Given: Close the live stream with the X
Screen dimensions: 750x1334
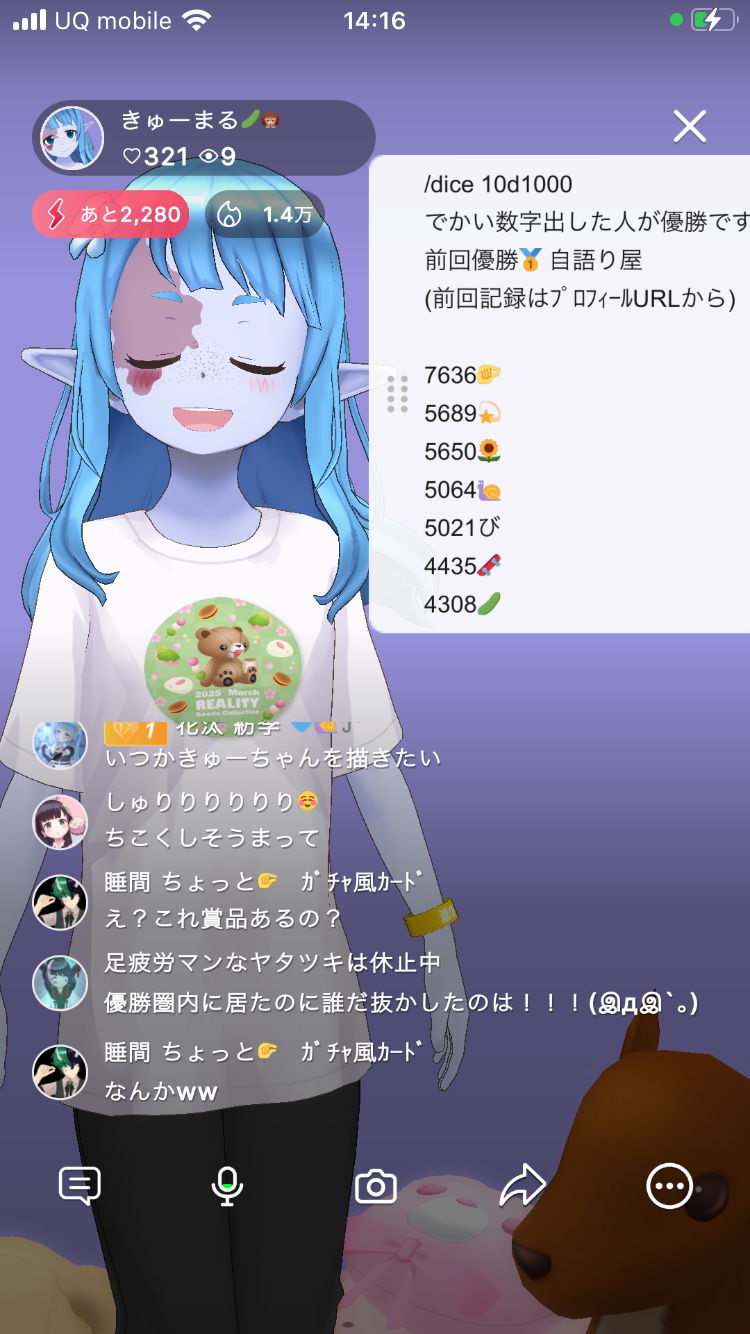Looking at the screenshot, I should tap(690, 127).
